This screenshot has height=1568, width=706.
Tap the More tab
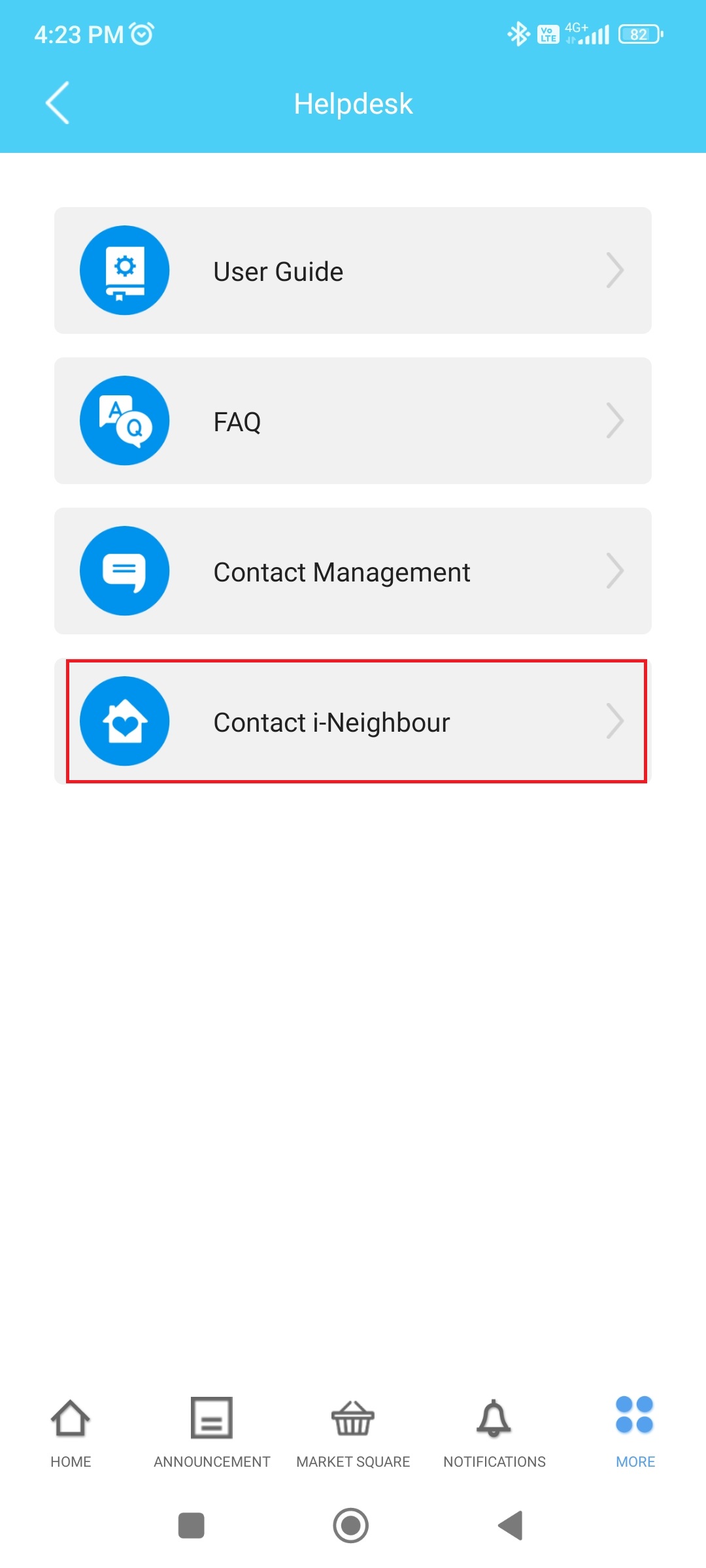635,1433
